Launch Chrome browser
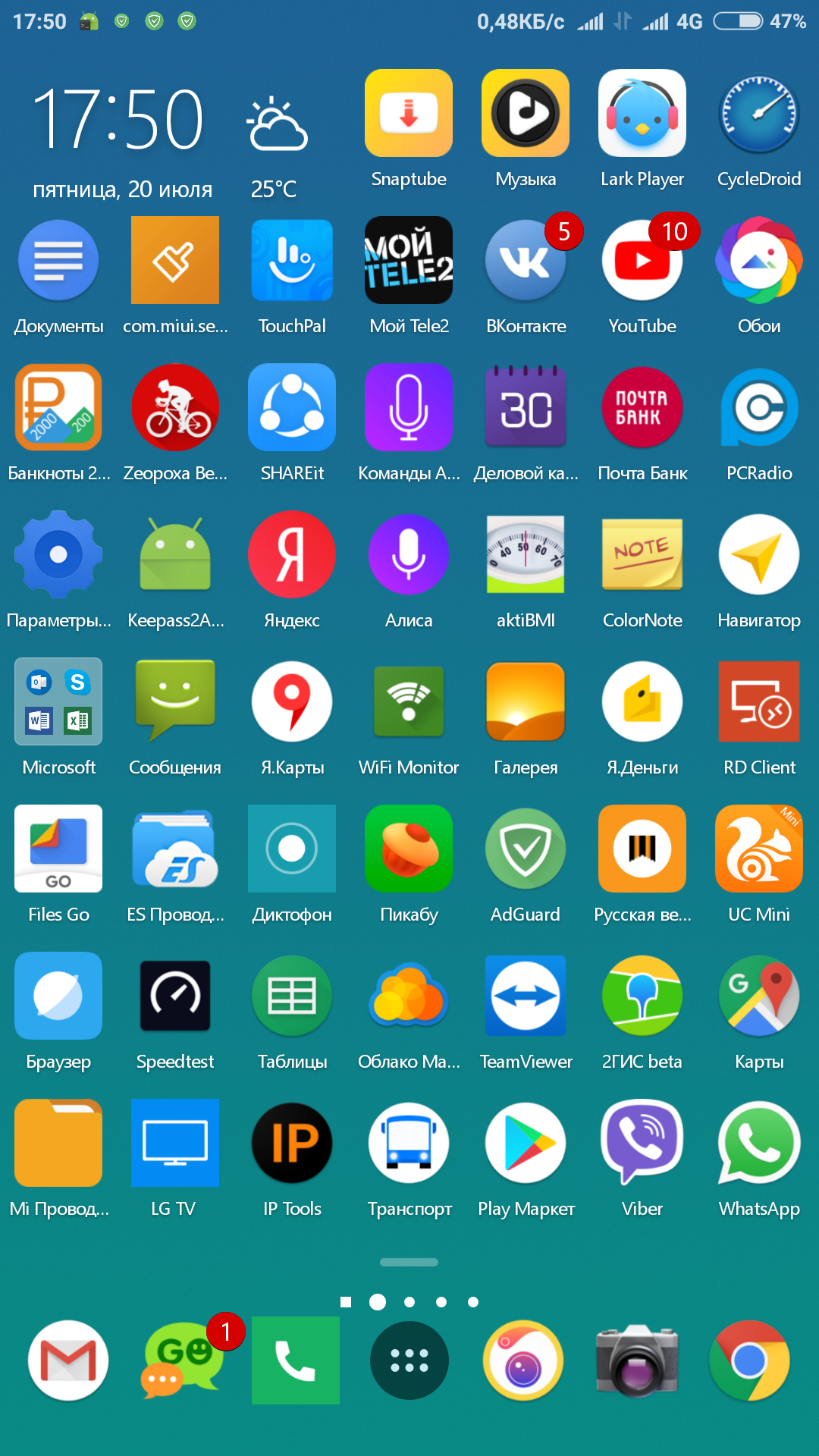819x1456 pixels. (x=749, y=1360)
